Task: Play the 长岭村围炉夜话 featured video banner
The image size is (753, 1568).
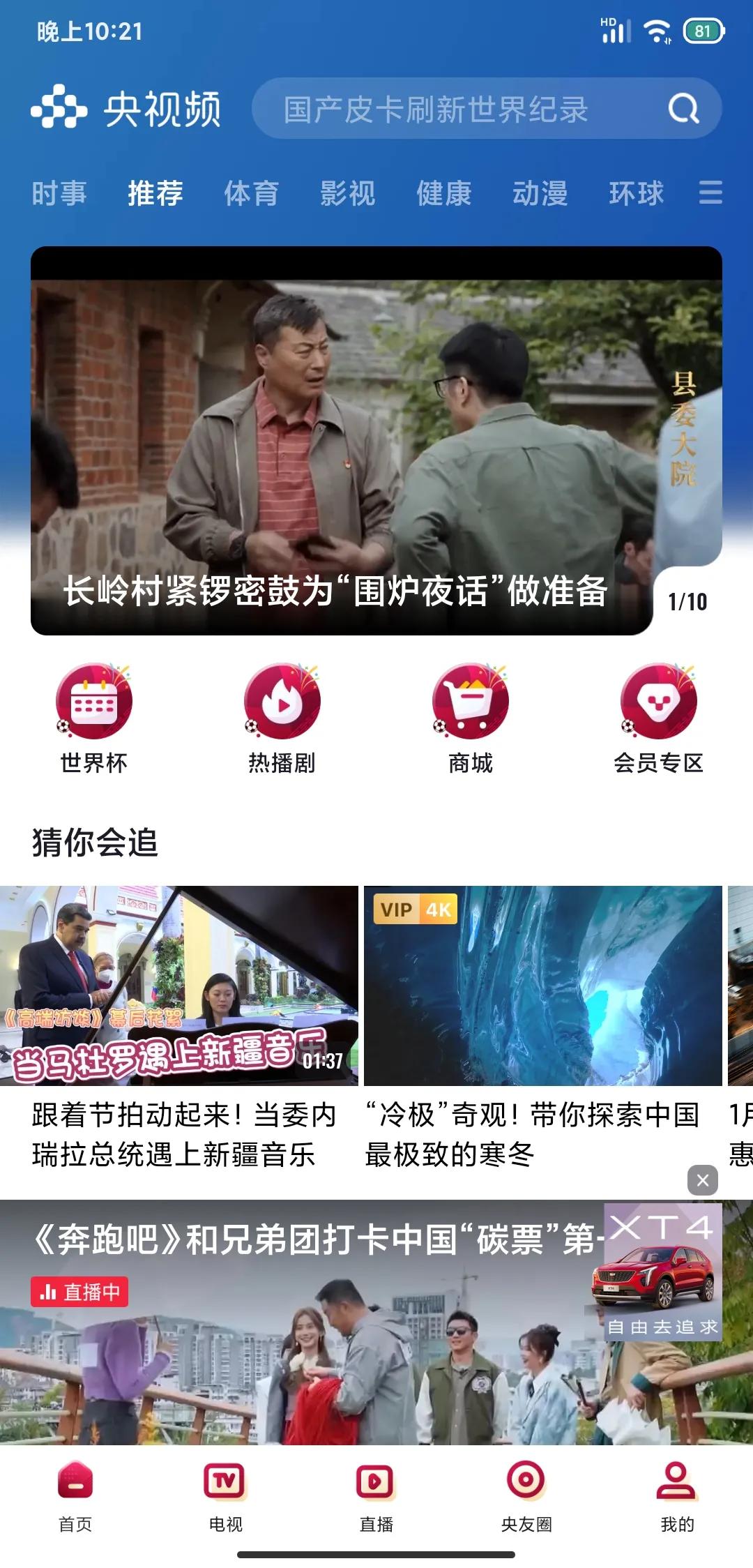Action: 376,443
